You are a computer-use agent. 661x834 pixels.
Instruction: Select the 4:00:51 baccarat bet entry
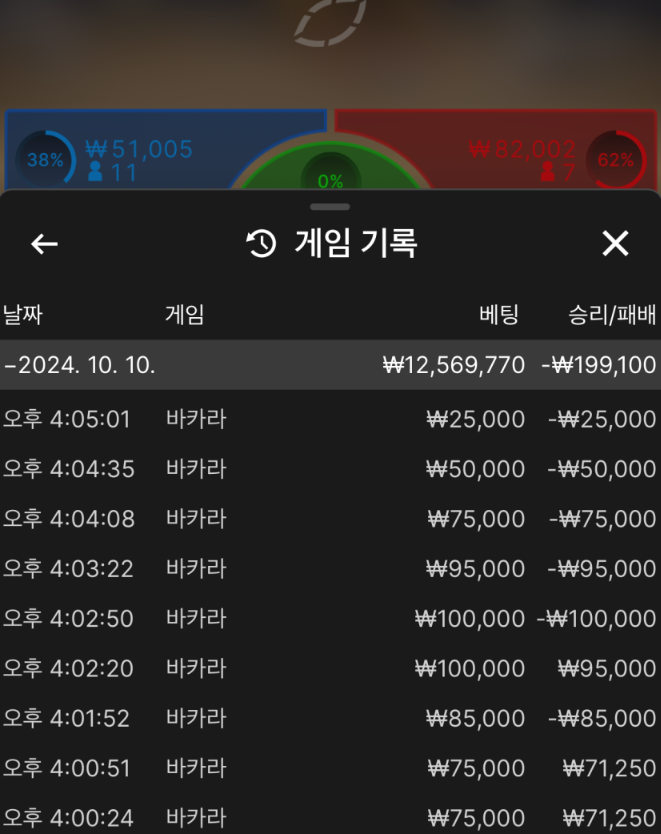pyautogui.click(x=330, y=768)
